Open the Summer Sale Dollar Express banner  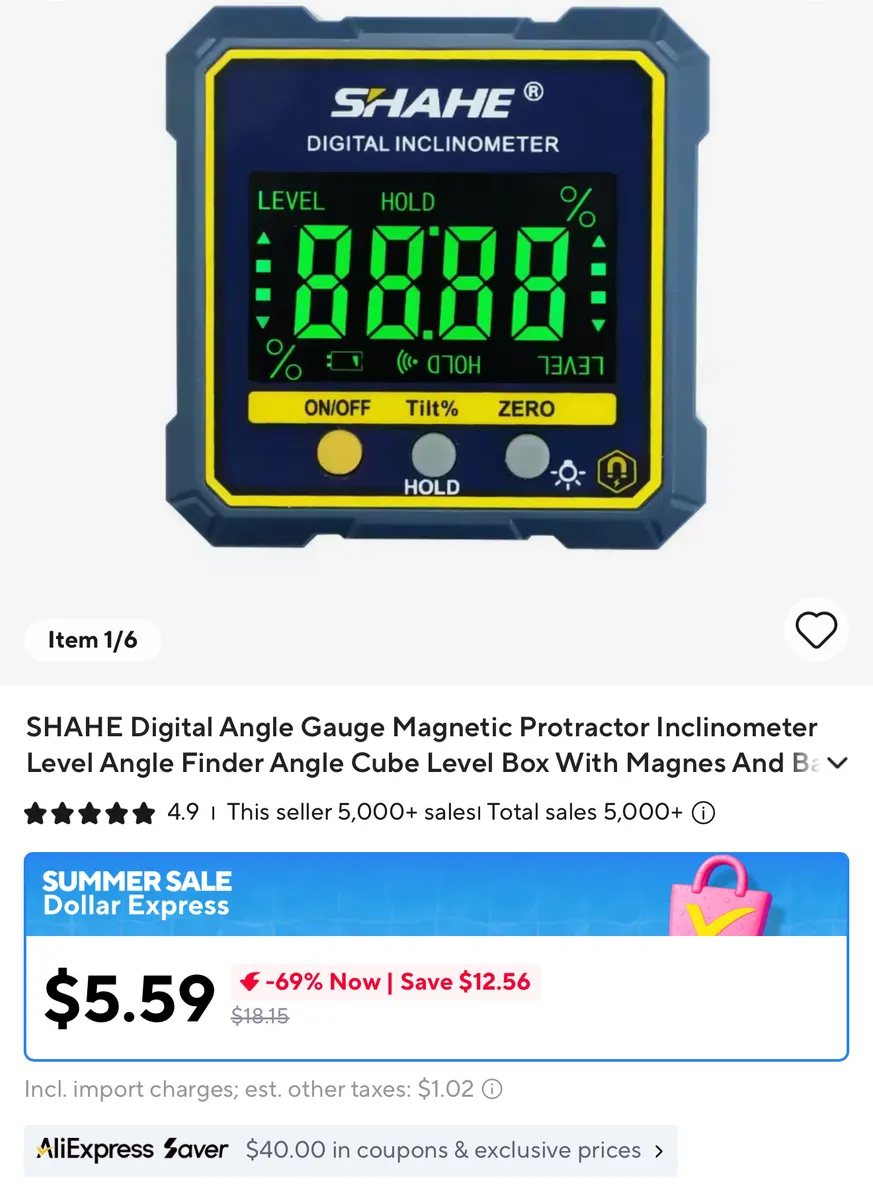click(x=436, y=894)
